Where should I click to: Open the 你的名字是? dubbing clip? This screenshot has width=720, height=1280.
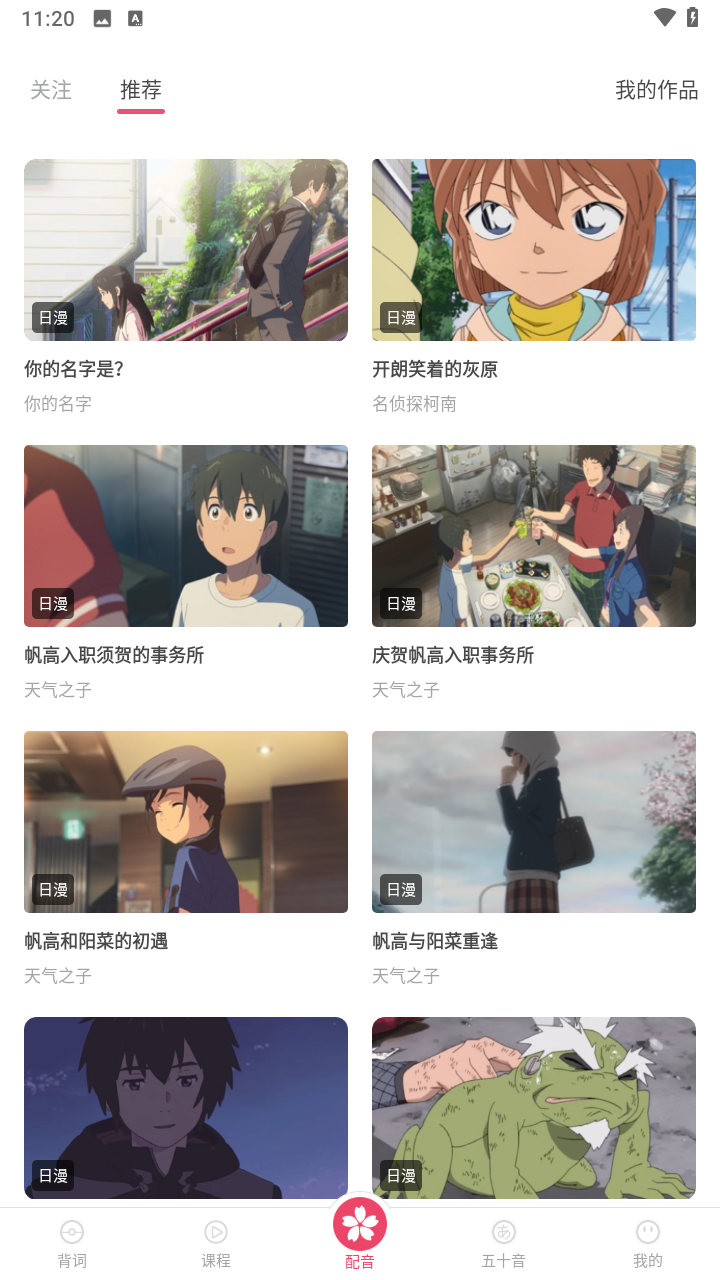[186, 250]
